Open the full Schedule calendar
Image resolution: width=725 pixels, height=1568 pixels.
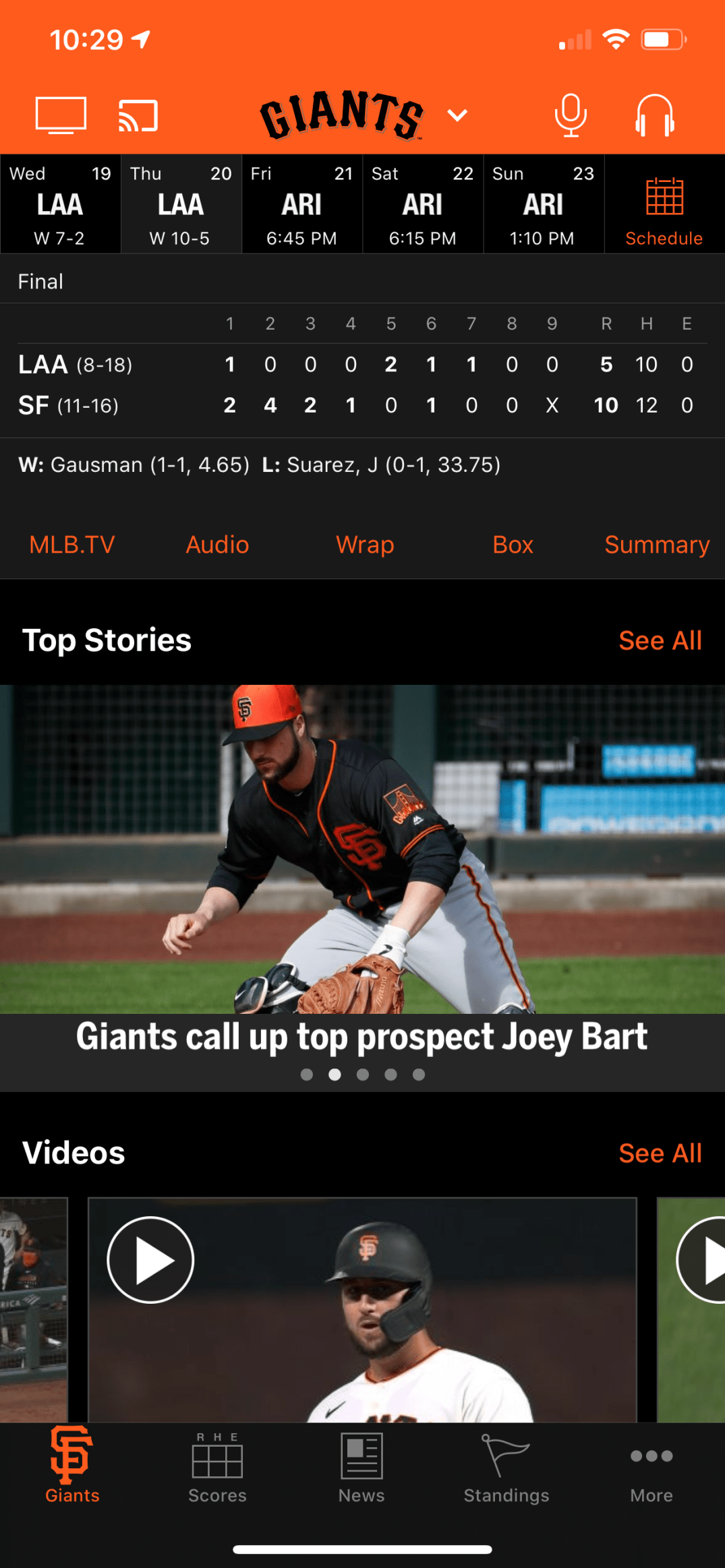click(x=664, y=205)
